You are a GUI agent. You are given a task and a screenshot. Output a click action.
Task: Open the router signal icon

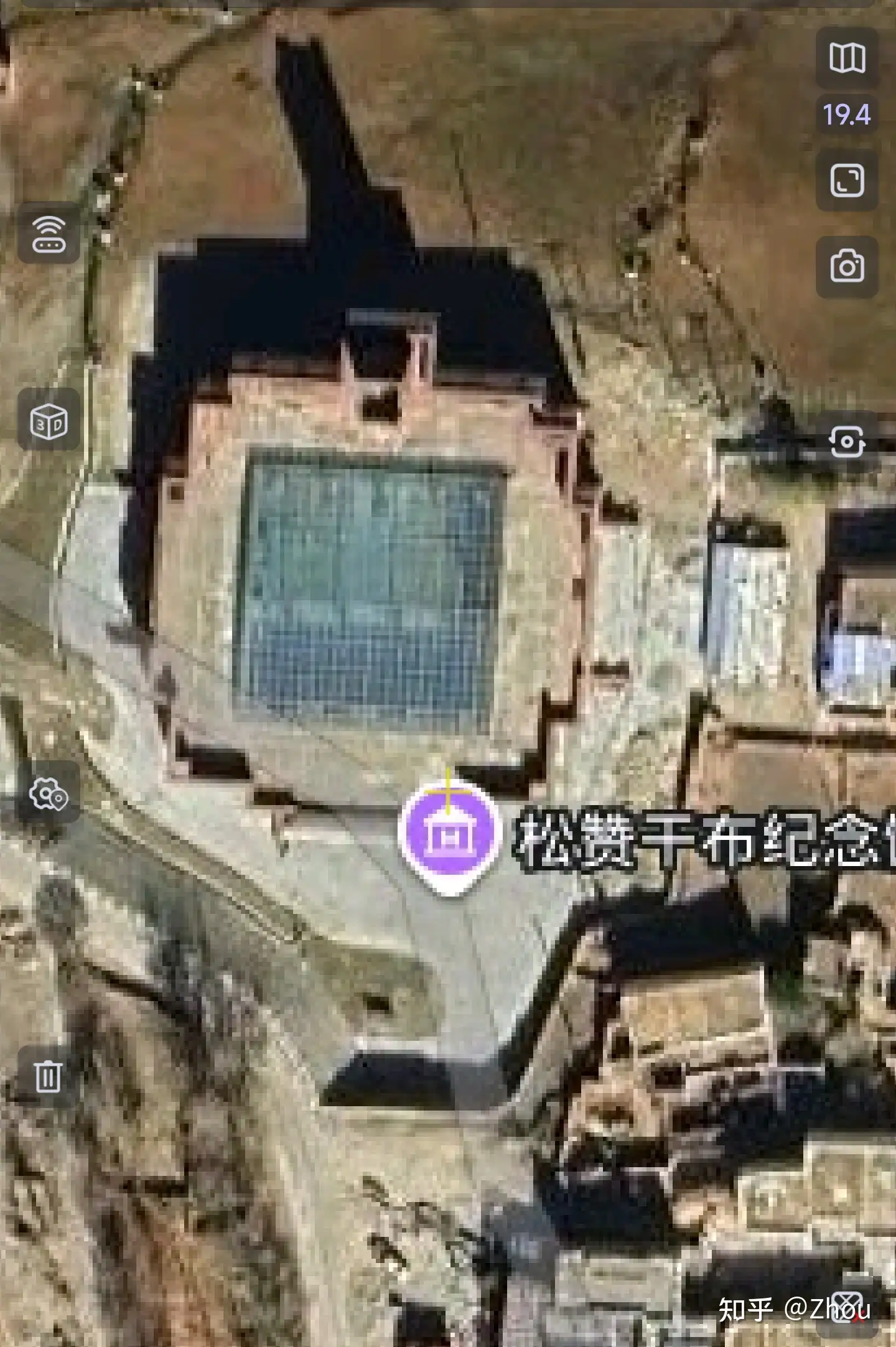(49, 233)
